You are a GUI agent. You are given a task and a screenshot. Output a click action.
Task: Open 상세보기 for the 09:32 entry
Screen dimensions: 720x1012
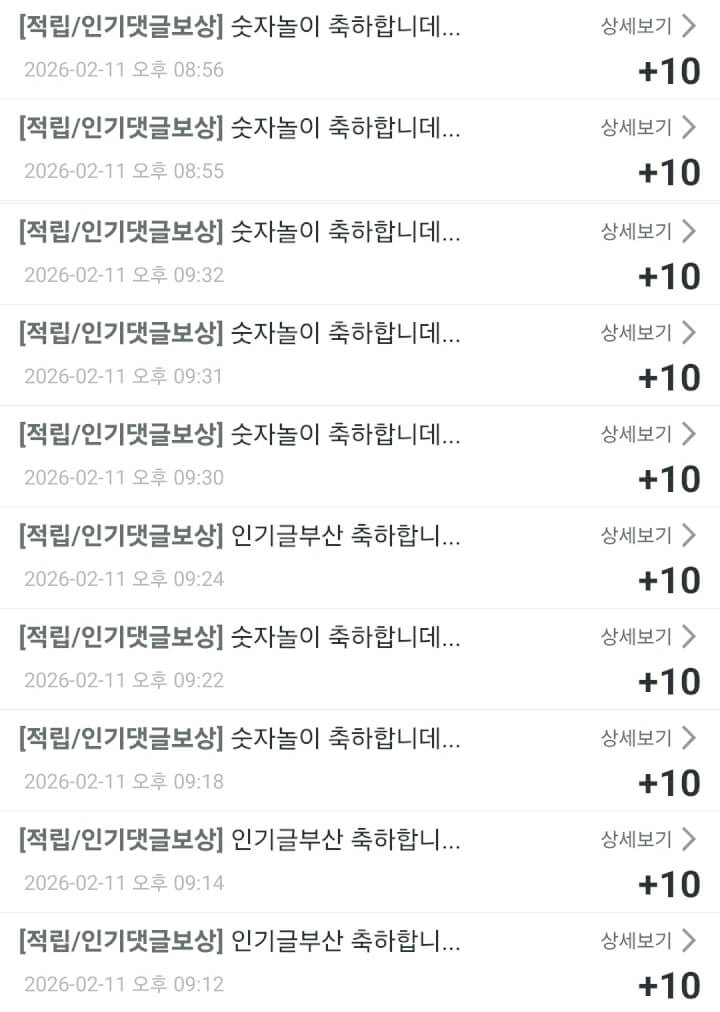point(647,232)
